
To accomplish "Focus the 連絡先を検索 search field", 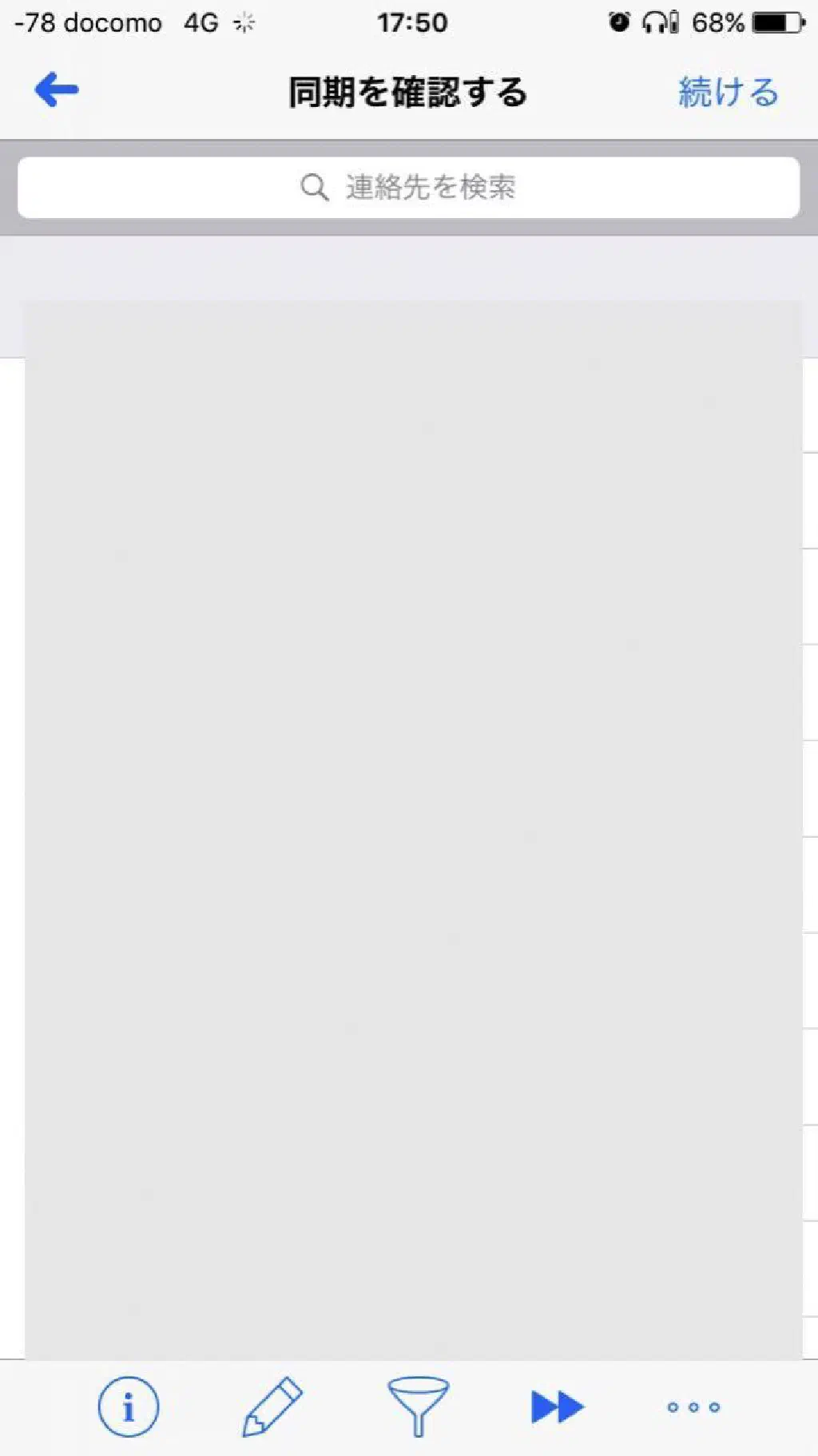I will coord(408,188).
